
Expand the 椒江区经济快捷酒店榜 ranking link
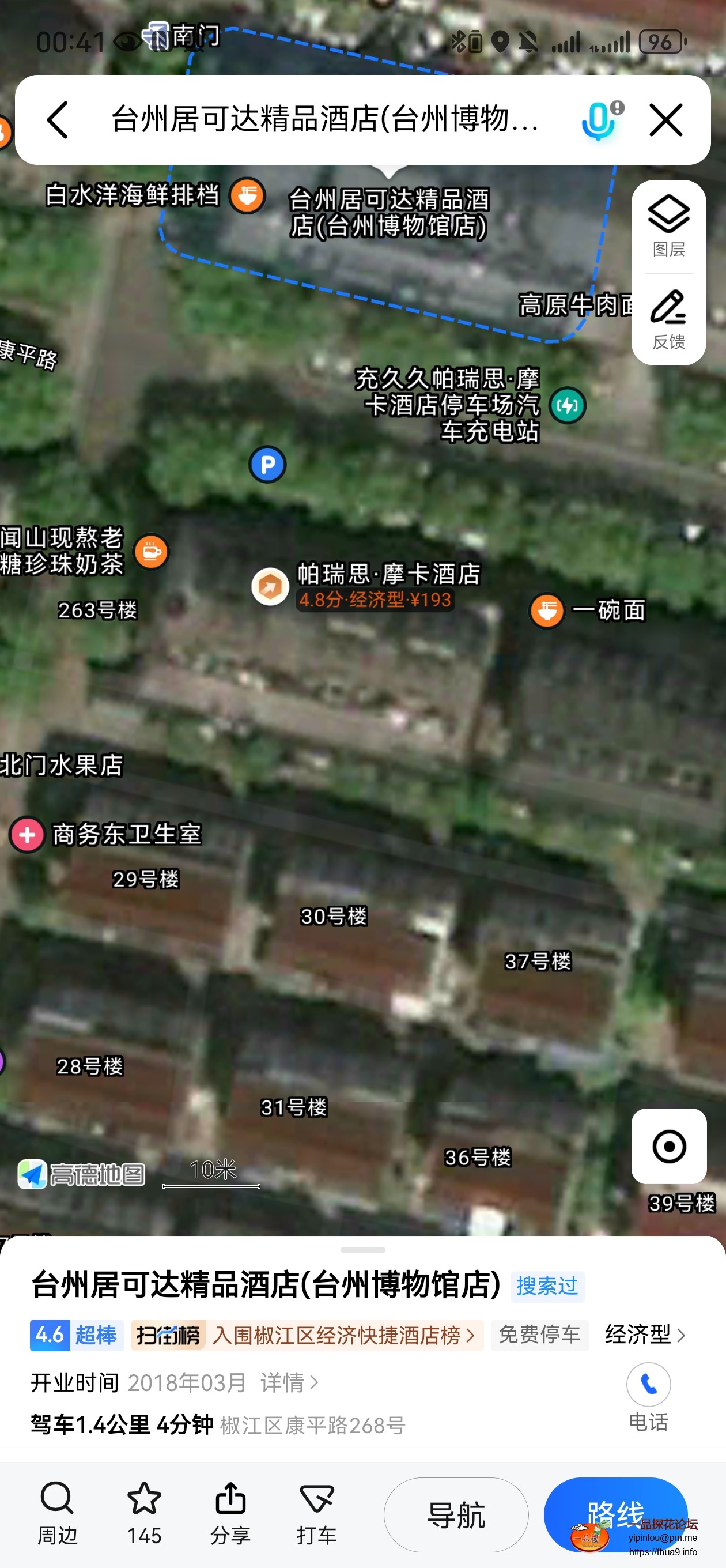[341, 1335]
